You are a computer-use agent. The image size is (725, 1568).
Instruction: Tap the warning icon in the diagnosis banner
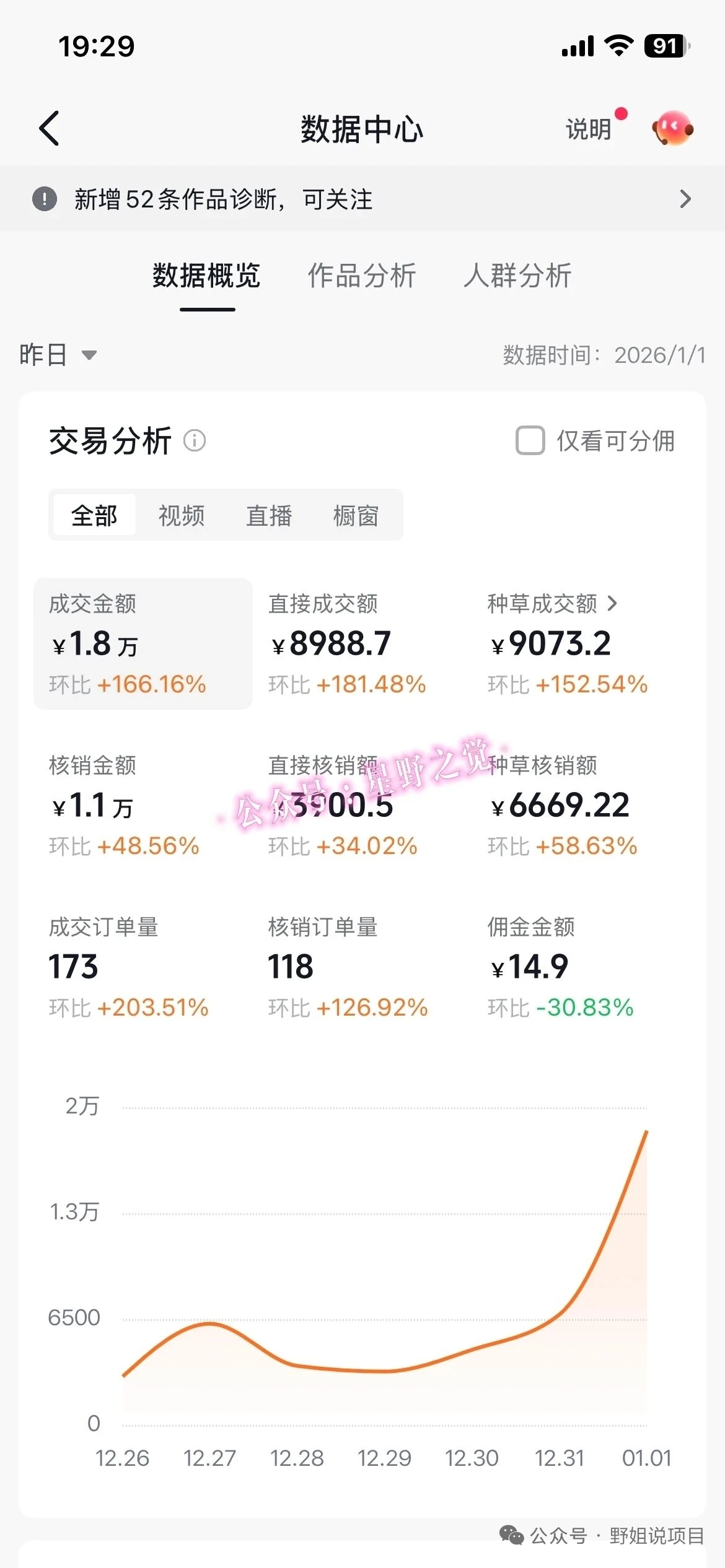pos(43,199)
